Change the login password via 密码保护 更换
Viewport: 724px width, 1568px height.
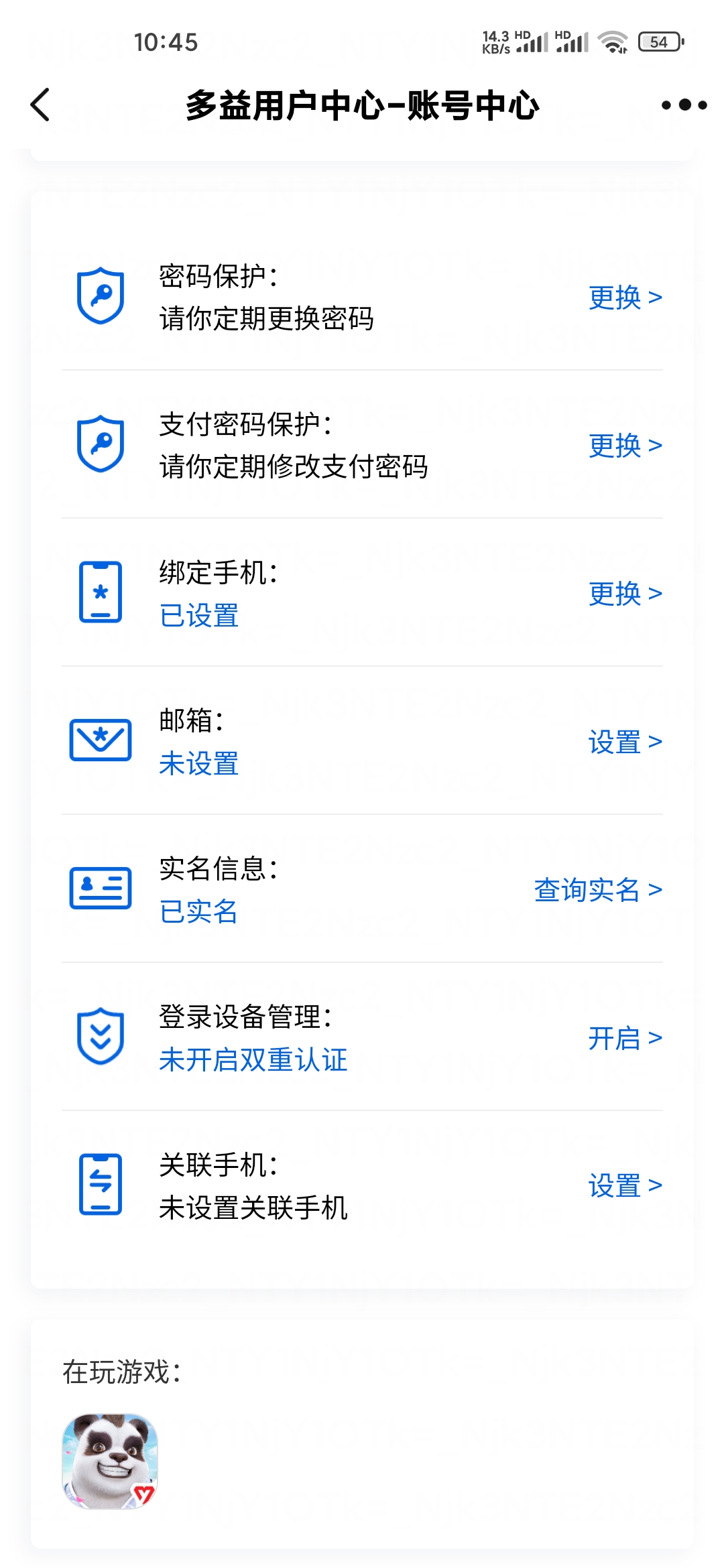pos(625,298)
